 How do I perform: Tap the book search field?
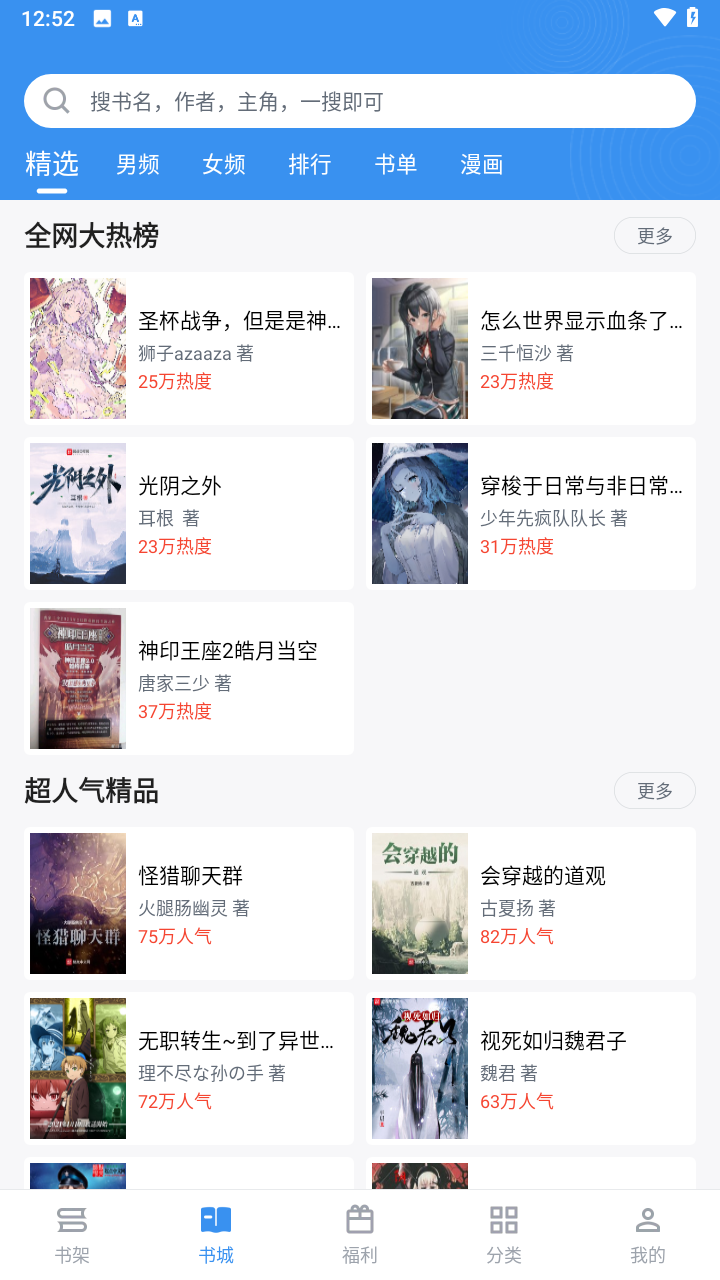click(360, 101)
